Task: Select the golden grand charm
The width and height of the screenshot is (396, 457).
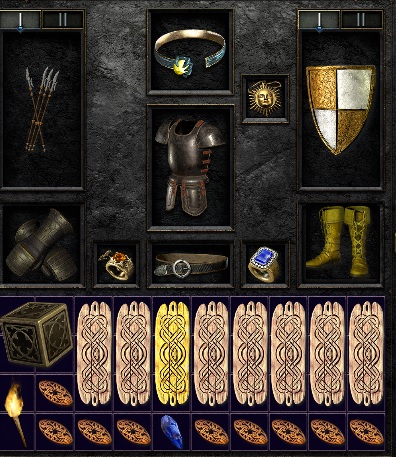Action: (x=172, y=353)
